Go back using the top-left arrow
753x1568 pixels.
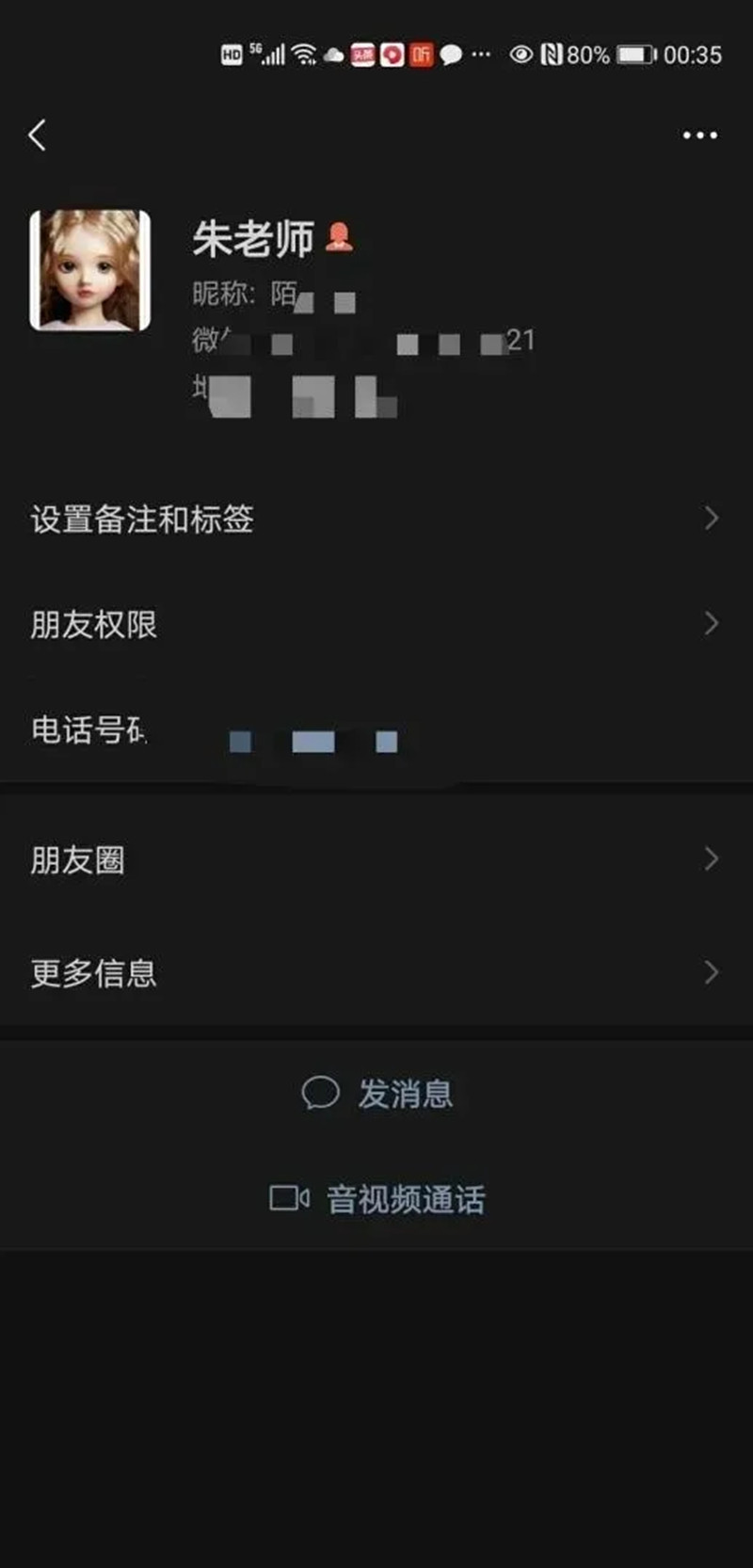38,136
